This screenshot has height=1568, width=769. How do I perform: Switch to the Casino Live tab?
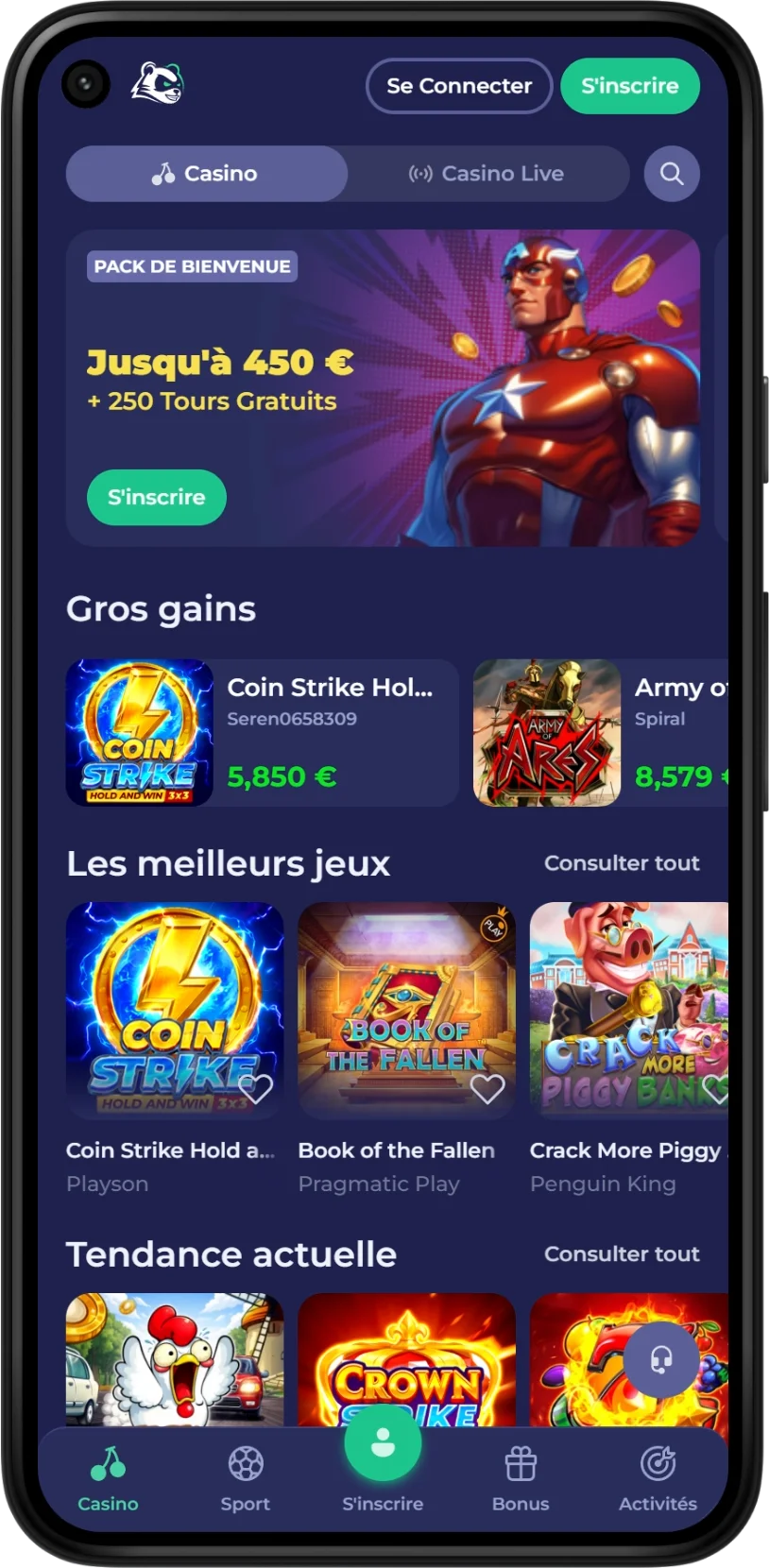pyautogui.click(x=487, y=174)
